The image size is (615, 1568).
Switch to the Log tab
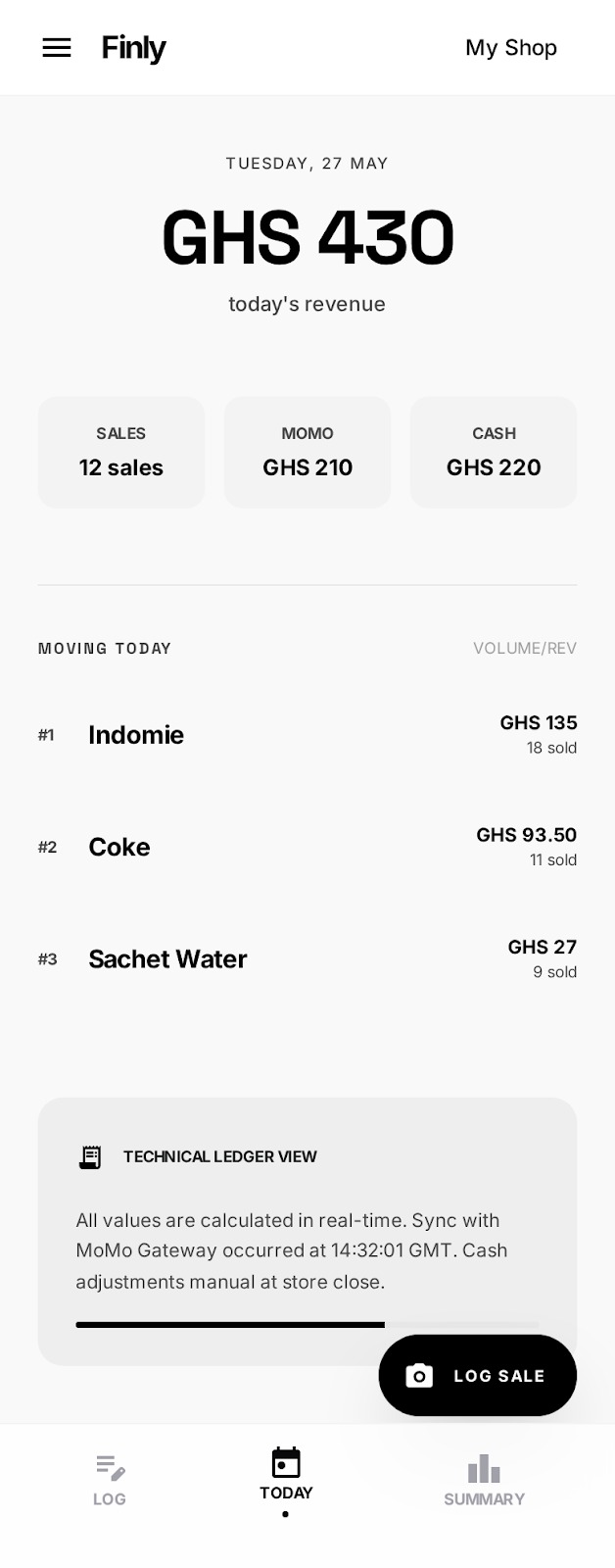point(110,1479)
